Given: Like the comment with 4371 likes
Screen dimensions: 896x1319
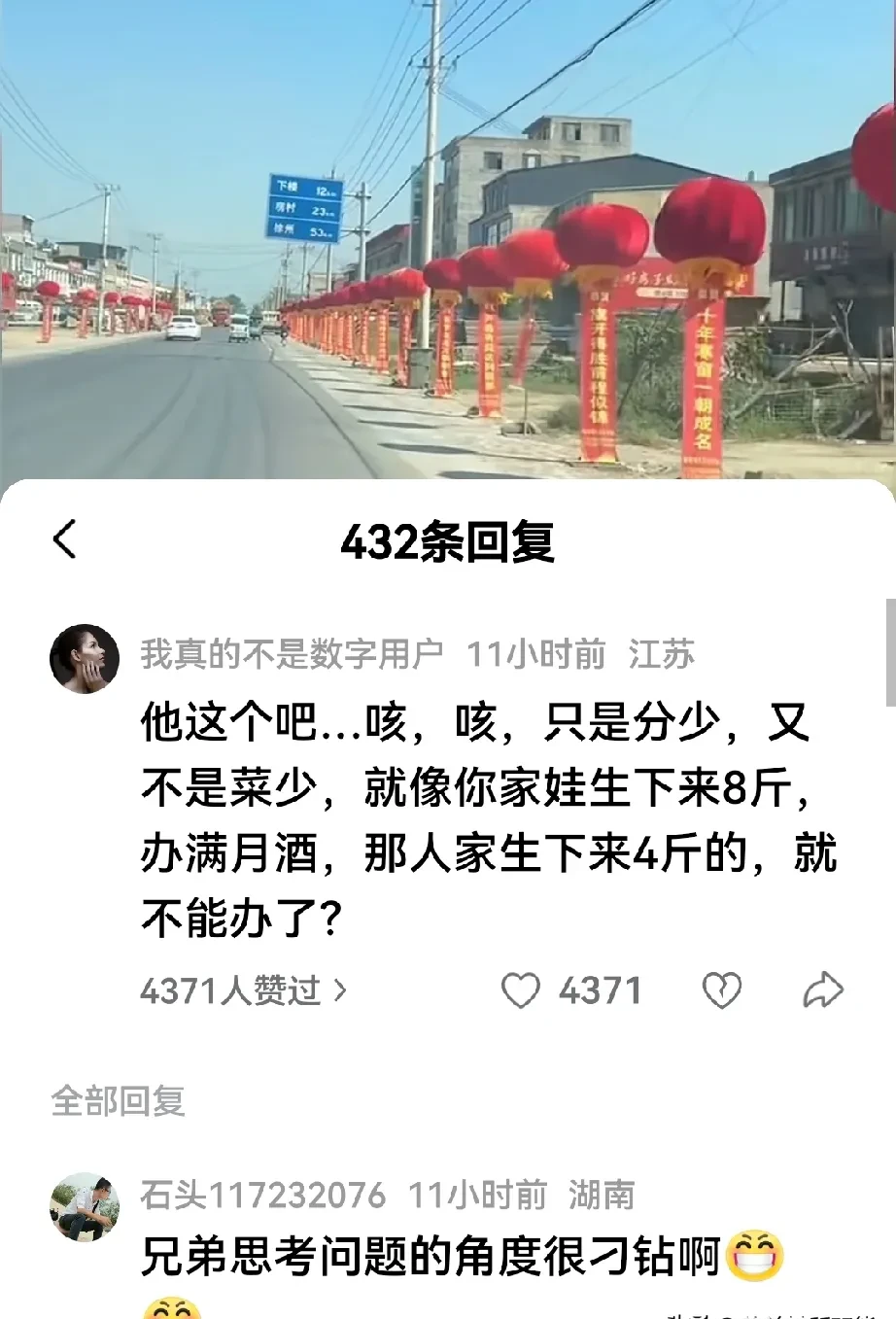Looking at the screenshot, I should (x=521, y=990).
